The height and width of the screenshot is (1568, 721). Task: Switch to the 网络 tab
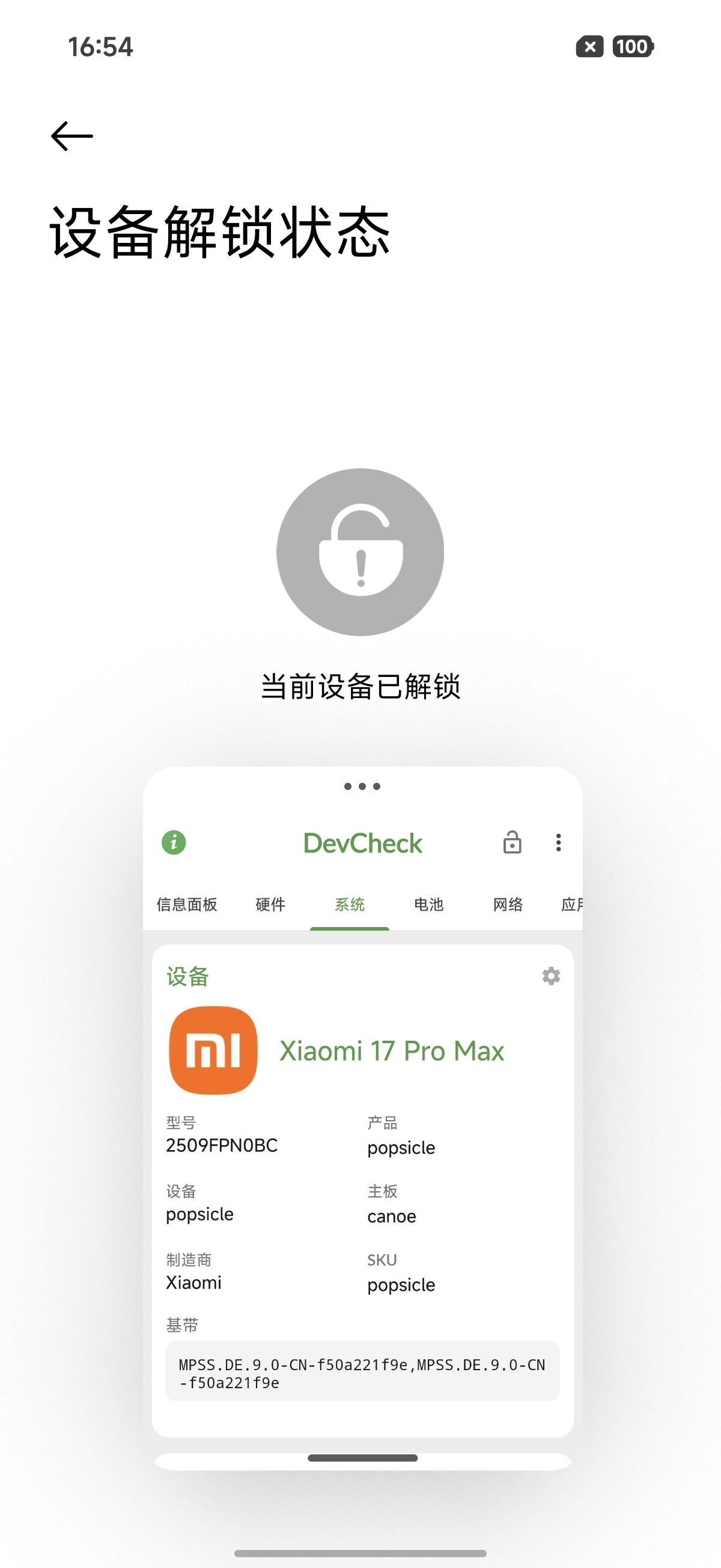click(508, 905)
